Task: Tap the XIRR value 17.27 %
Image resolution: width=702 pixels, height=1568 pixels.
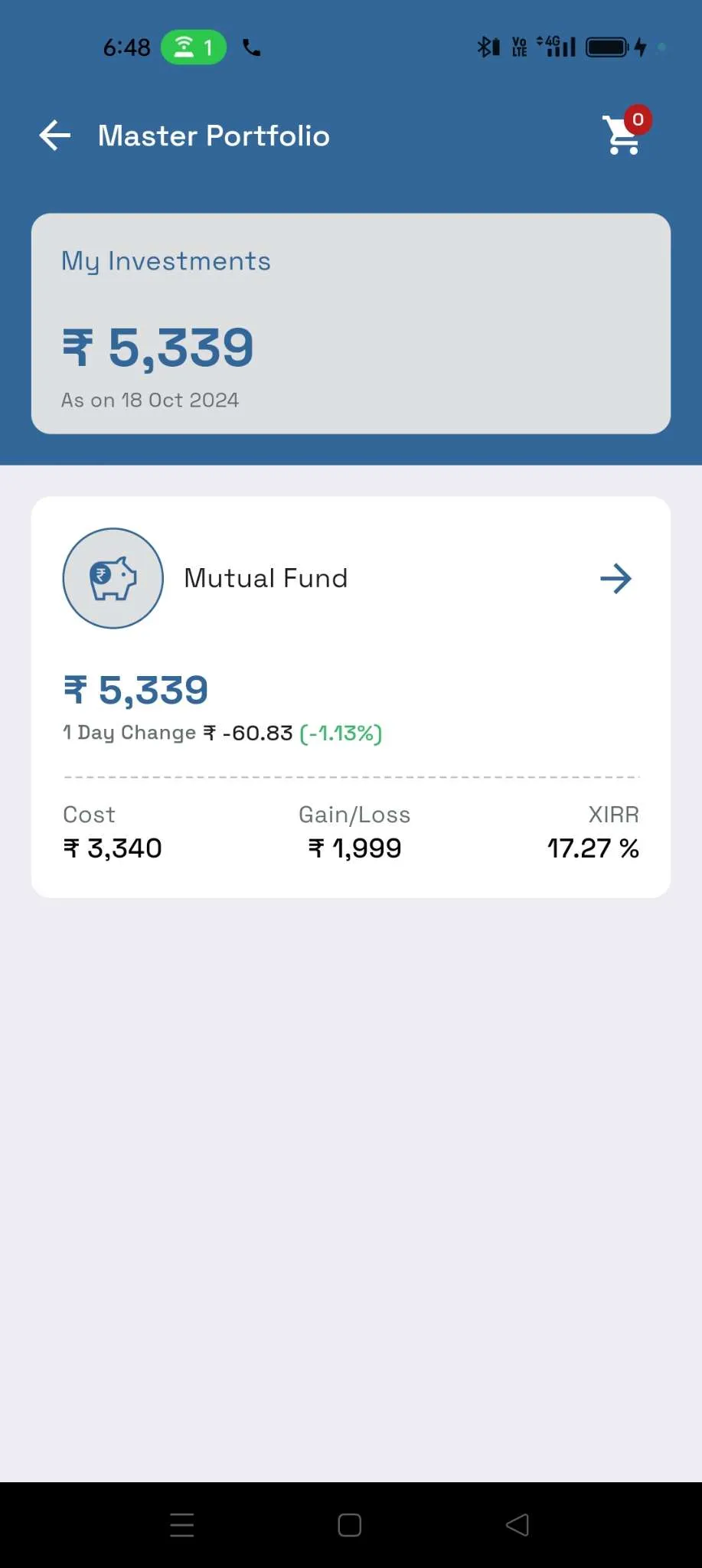Action: click(594, 848)
